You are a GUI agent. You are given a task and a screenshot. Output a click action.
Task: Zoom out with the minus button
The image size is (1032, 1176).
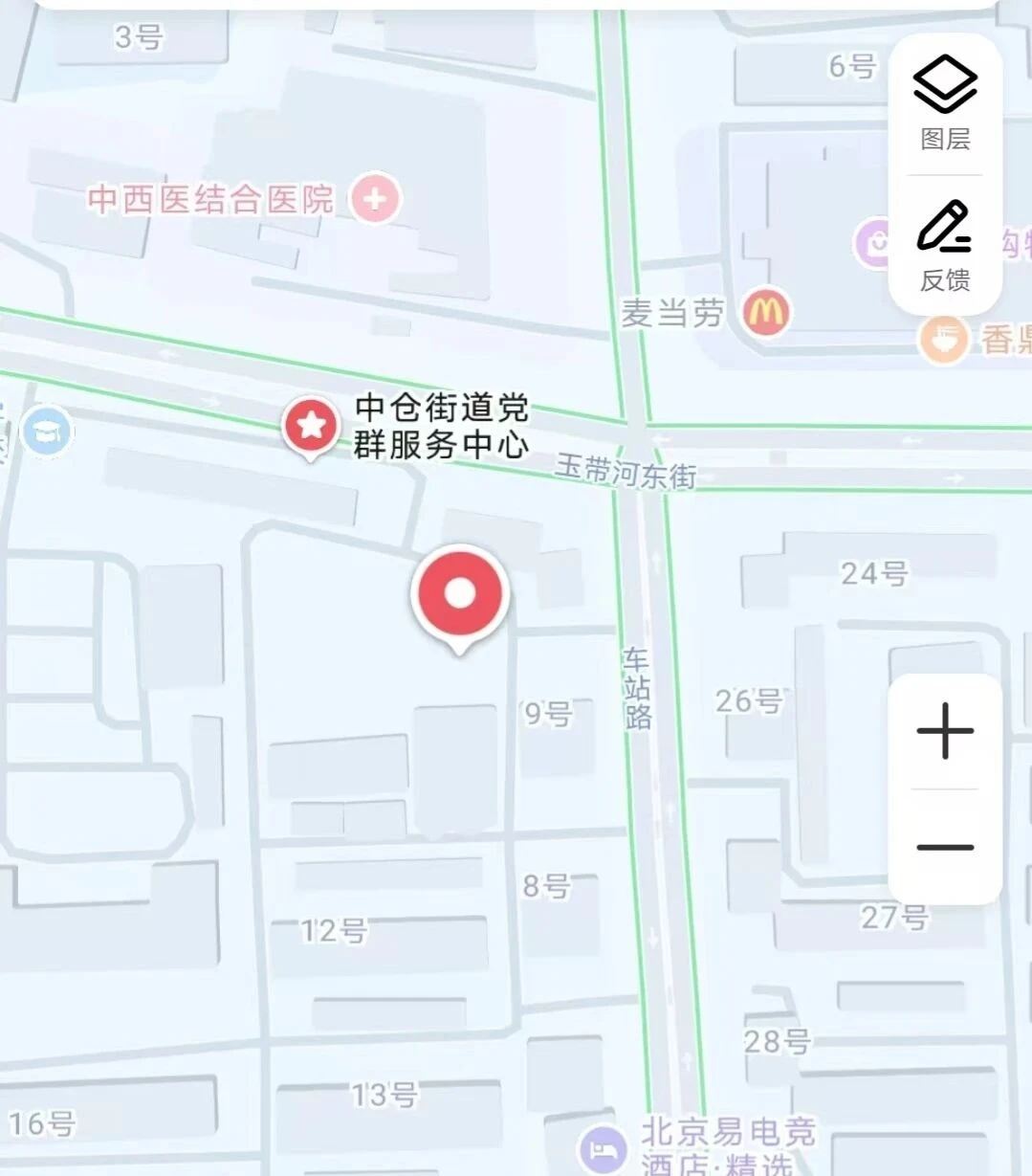click(x=945, y=847)
